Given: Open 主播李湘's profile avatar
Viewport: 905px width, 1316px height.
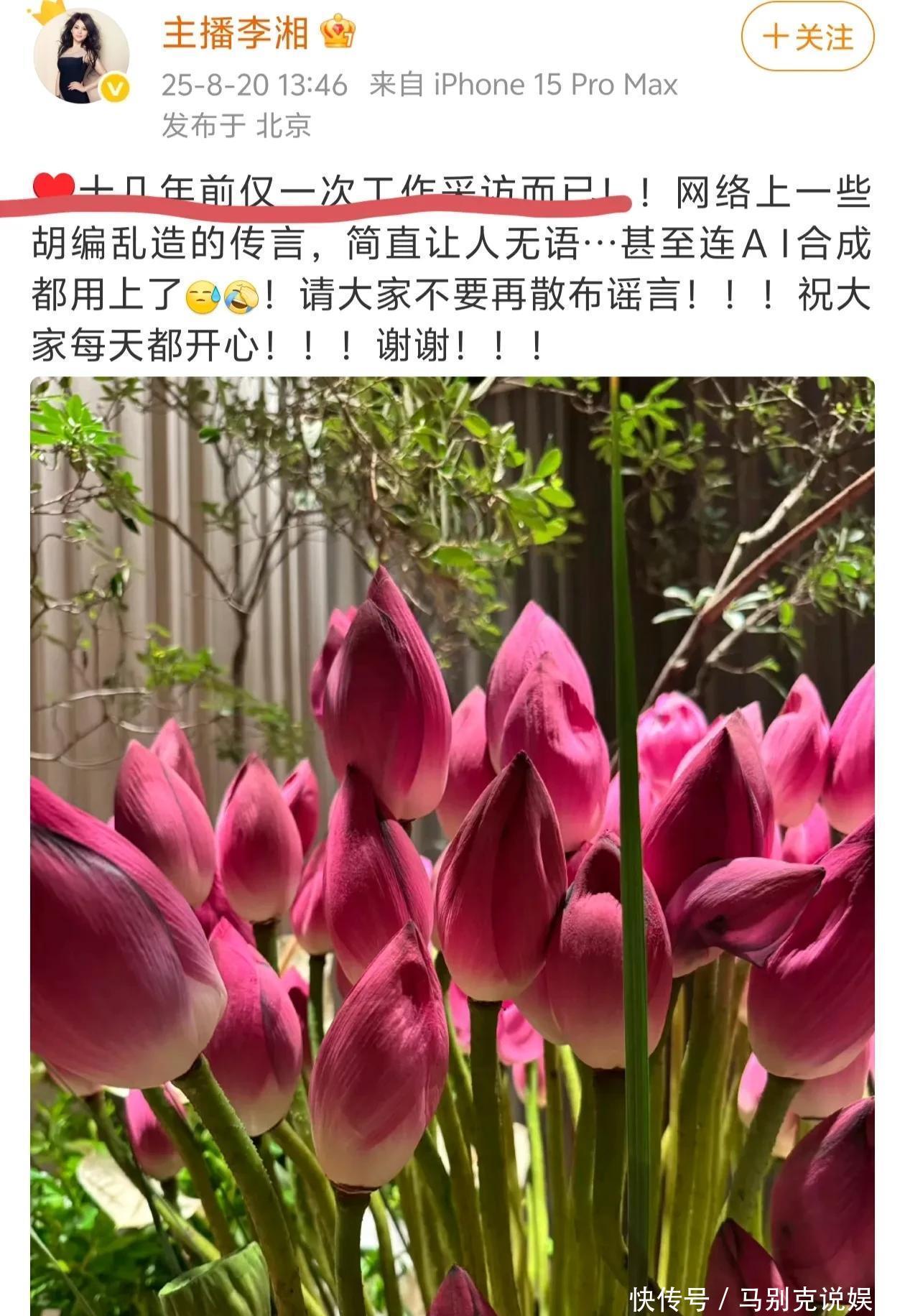Looking at the screenshot, I should click(x=81, y=56).
